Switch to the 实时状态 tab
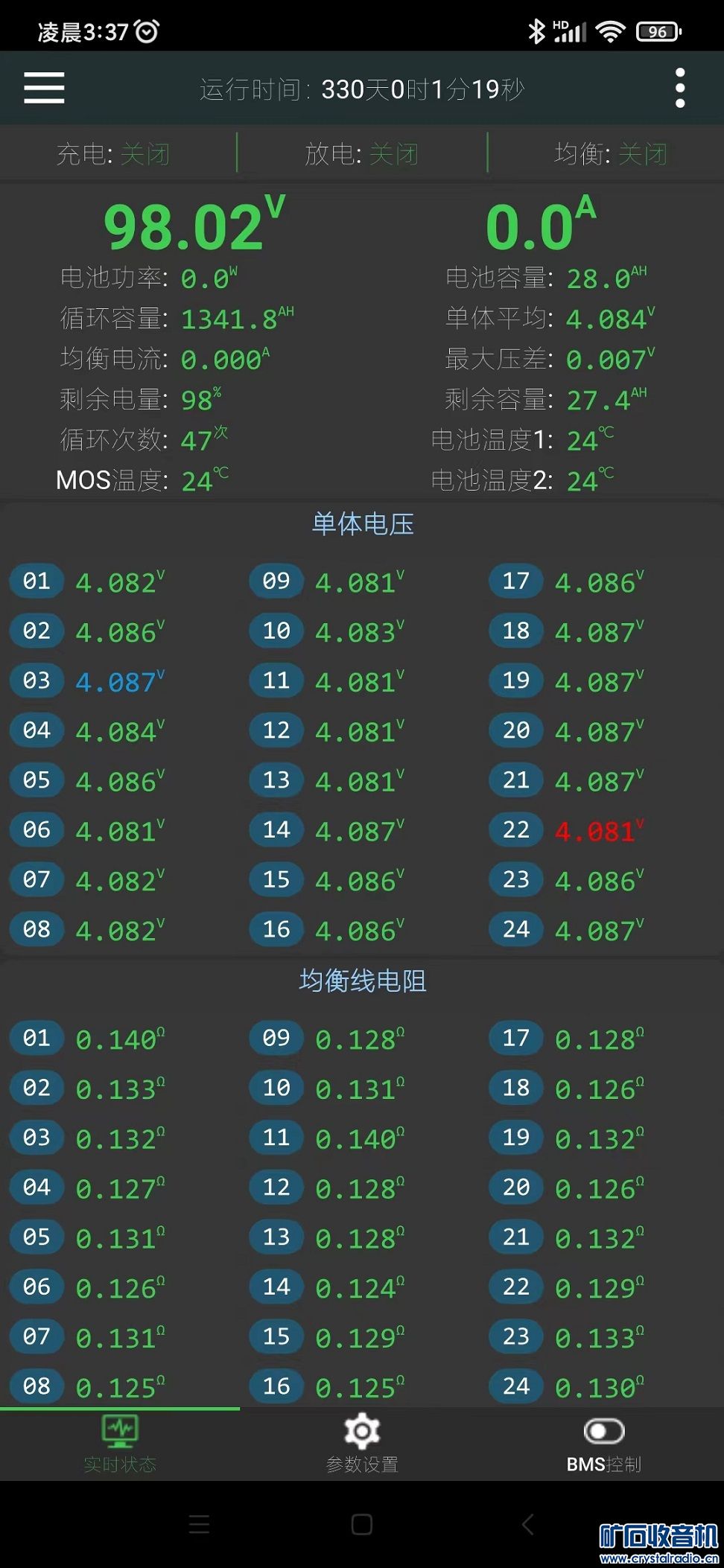The height and width of the screenshot is (1568, 724). 120,1444
